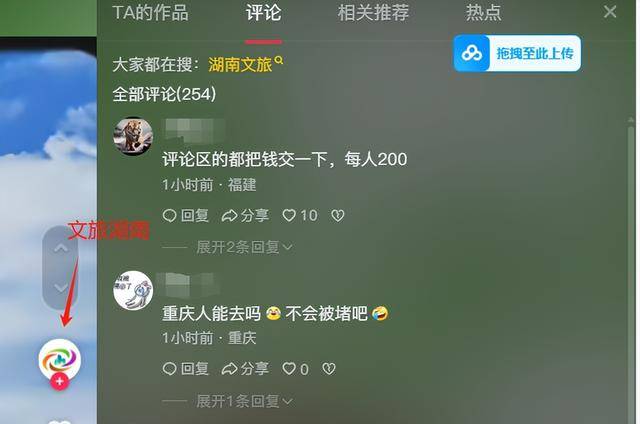
Task: Open the tiger avatar commenter's profile
Action: click(133, 137)
